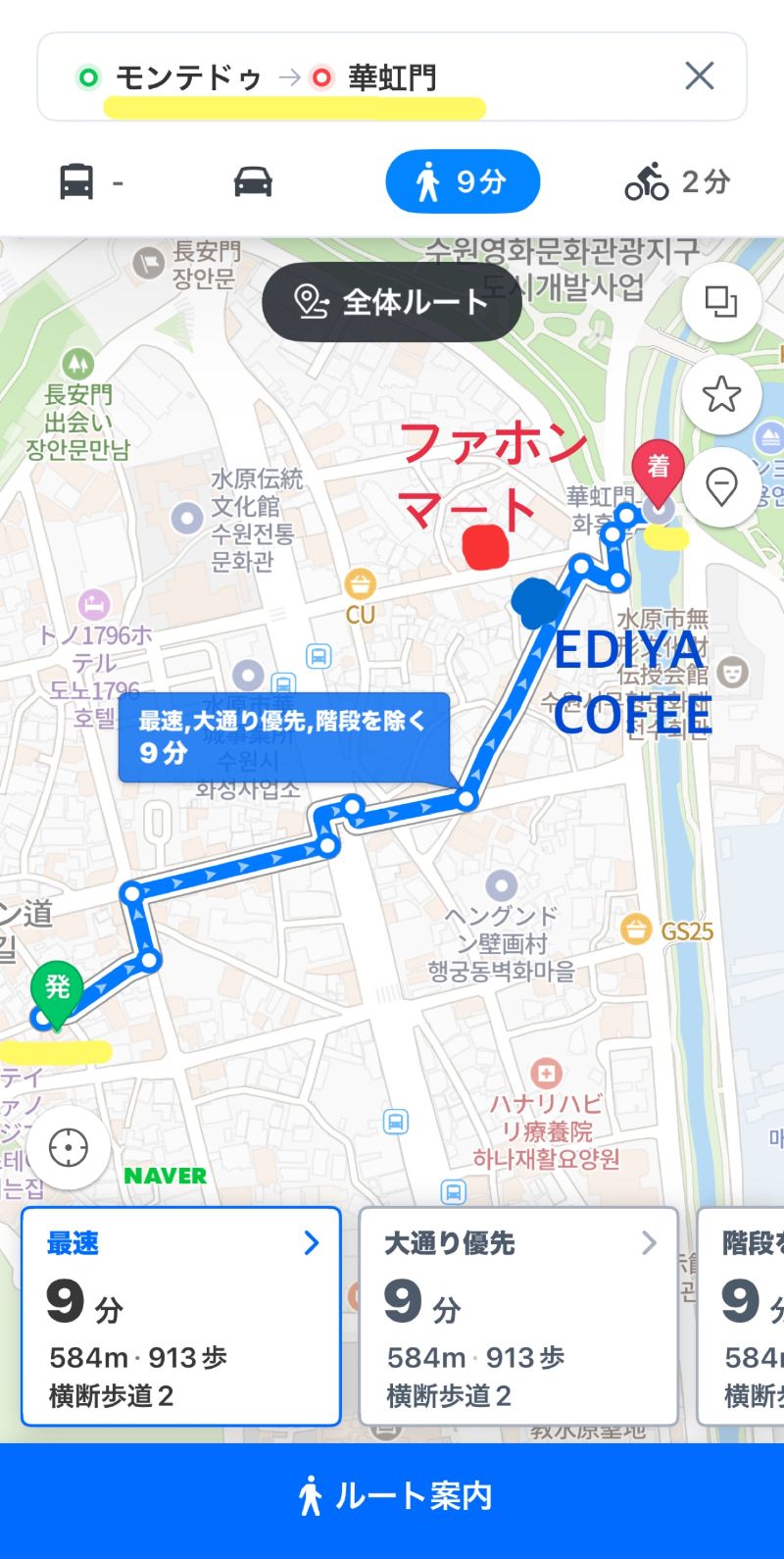Viewport: 784px width, 1559px height.
Task: Tap the location pin icon button
Action: [721, 486]
